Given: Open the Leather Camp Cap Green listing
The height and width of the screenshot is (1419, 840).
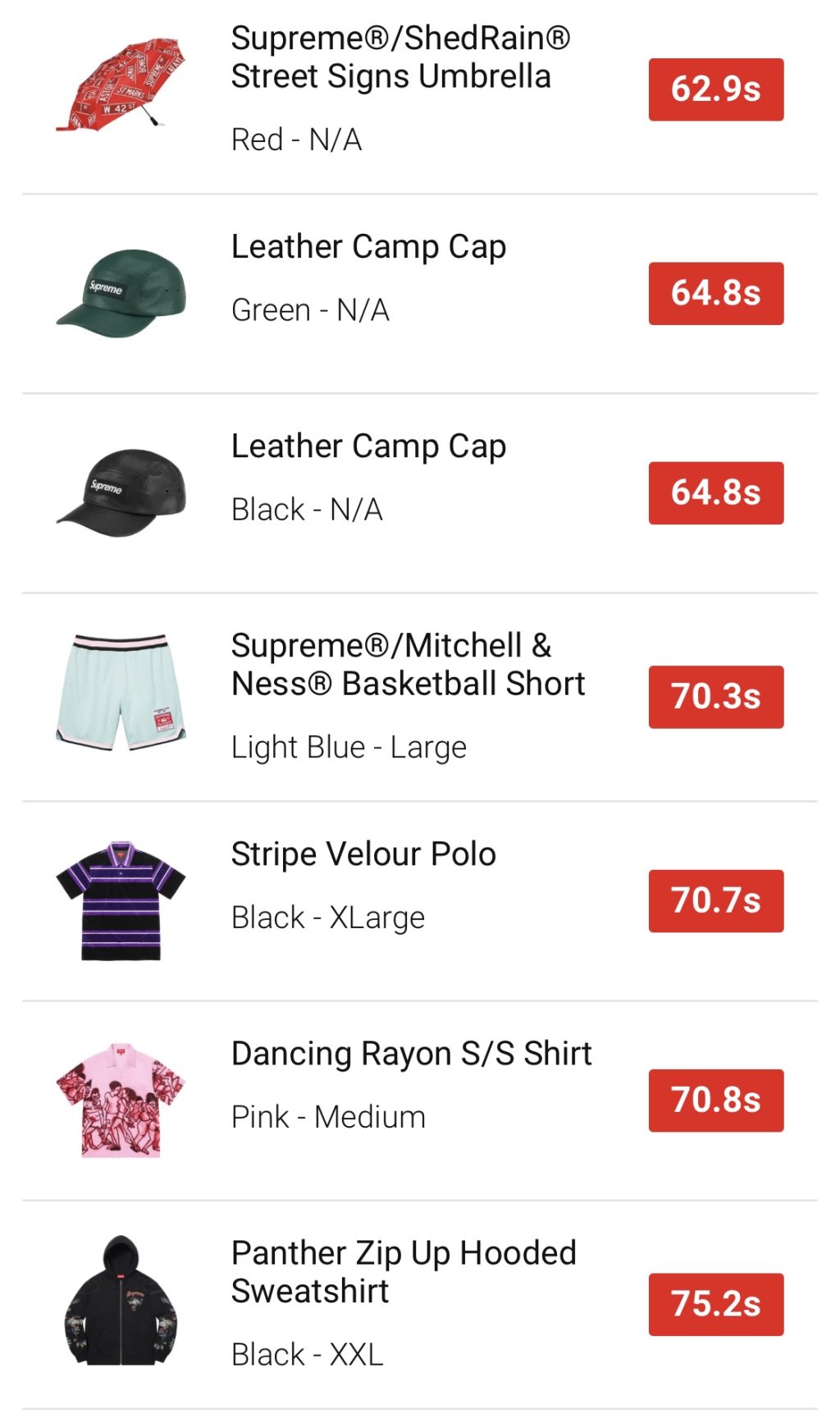Looking at the screenshot, I should click(368, 246).
